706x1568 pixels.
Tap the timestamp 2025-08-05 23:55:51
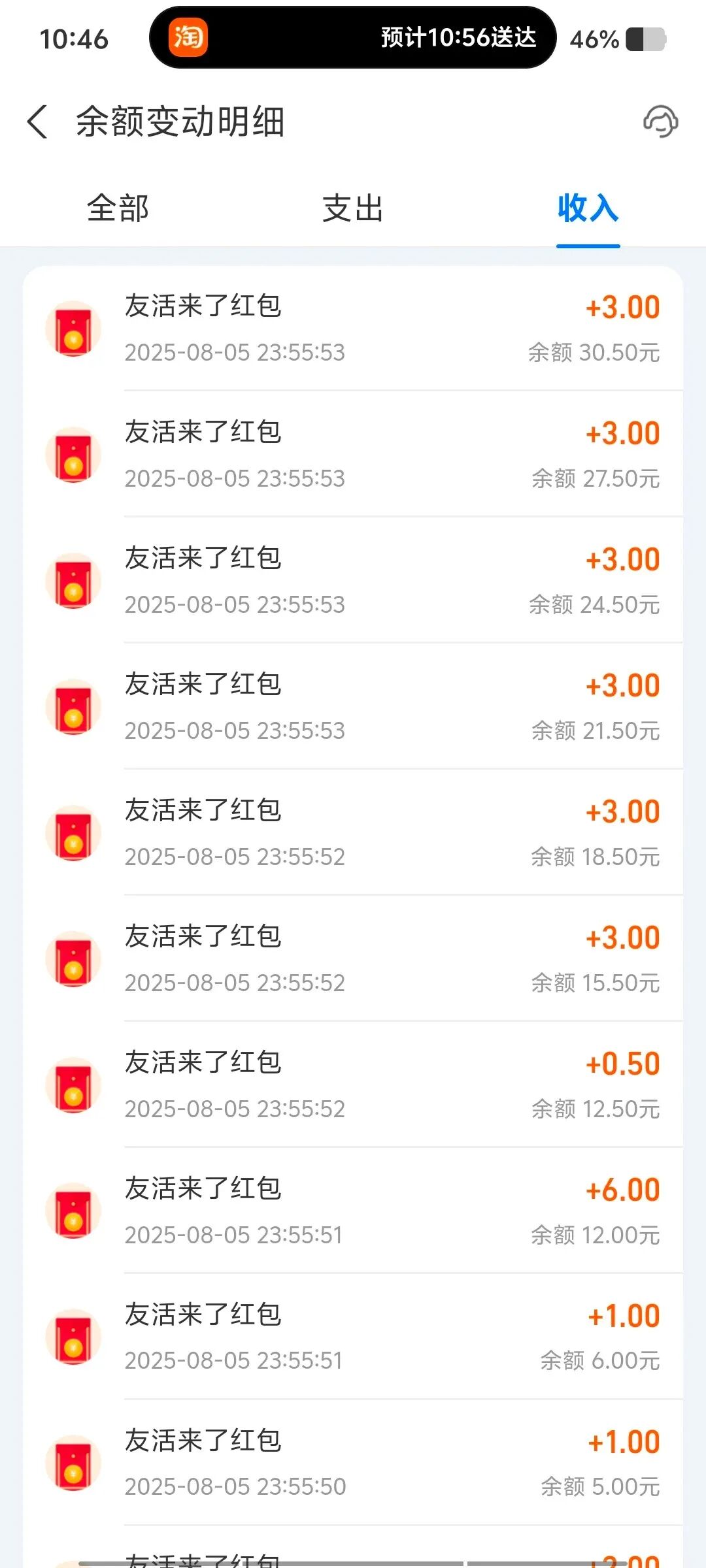coord(233,1234)
